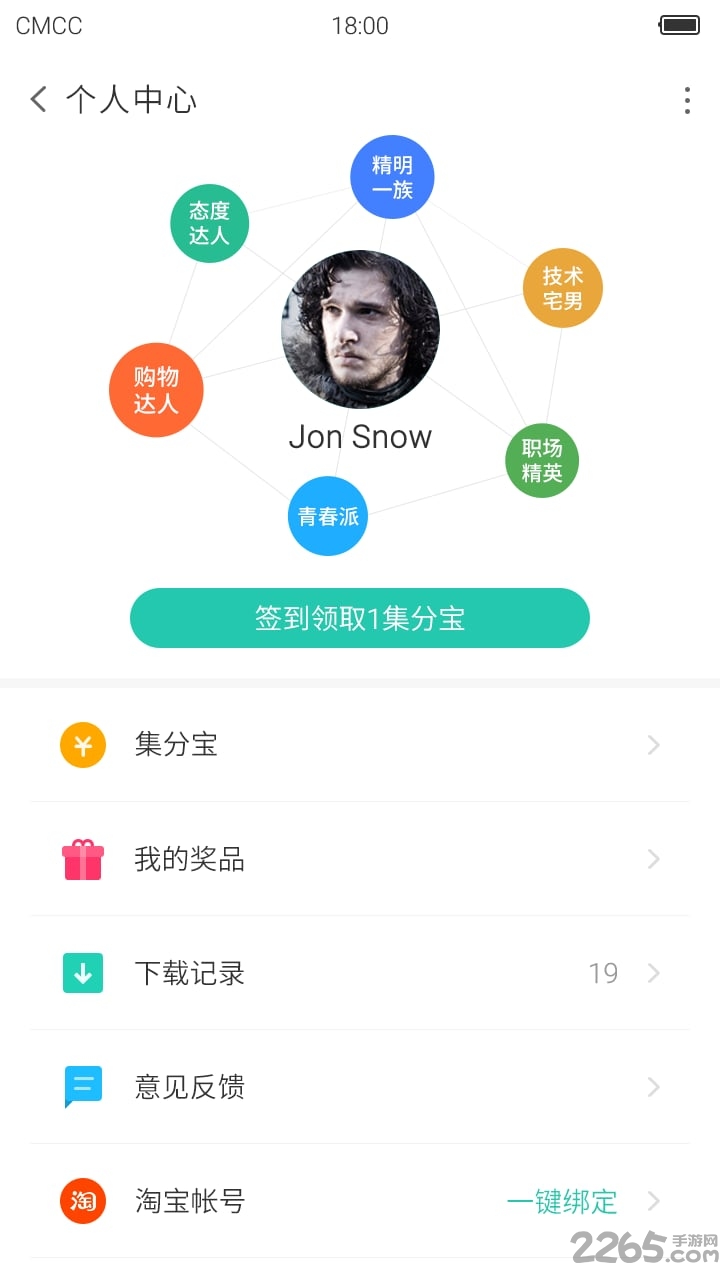Image resolution: width=720 pixels, height=1280 pixels.
Task: Open 下载记录 via its right arrow
Action: click(x=654, y=972)
